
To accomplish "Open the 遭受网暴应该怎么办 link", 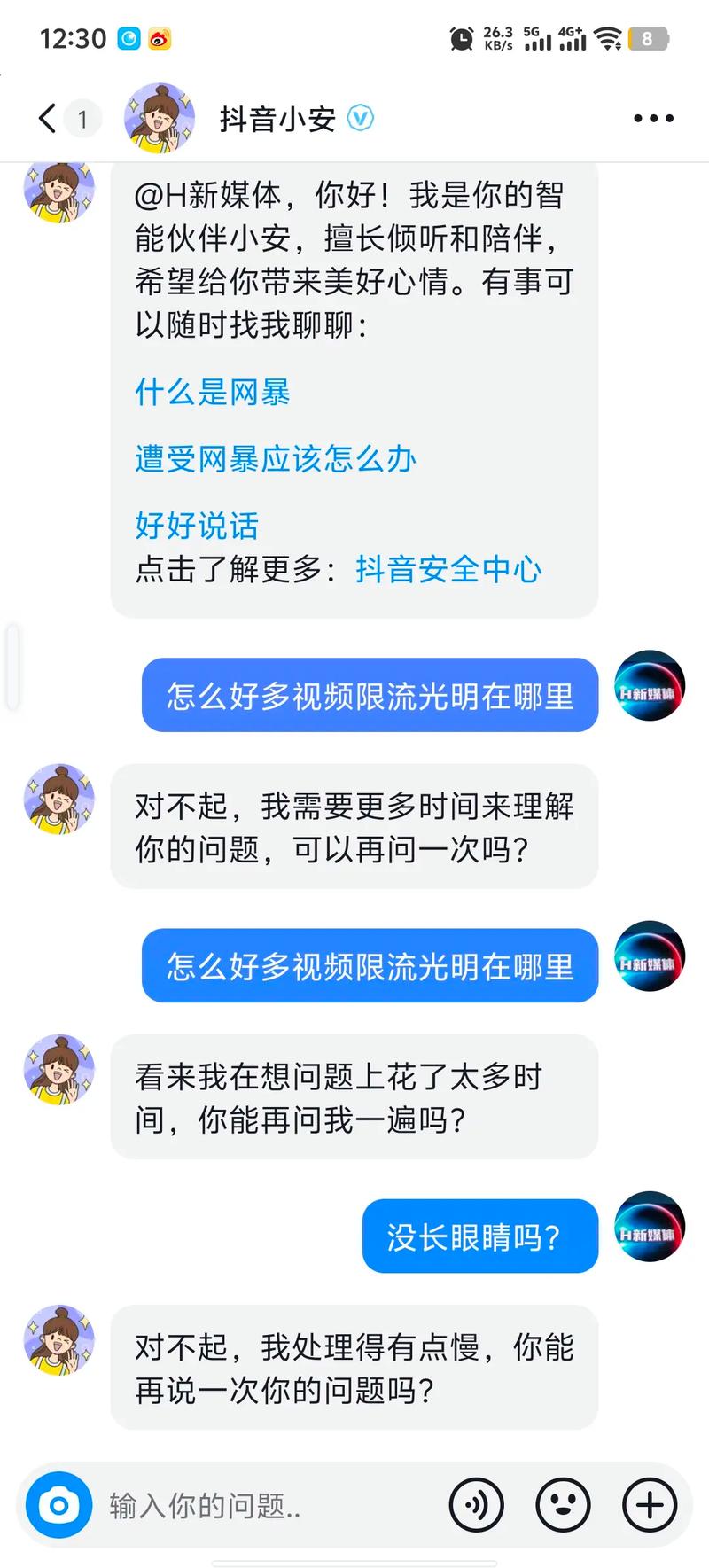I will (x=276, y=458).
